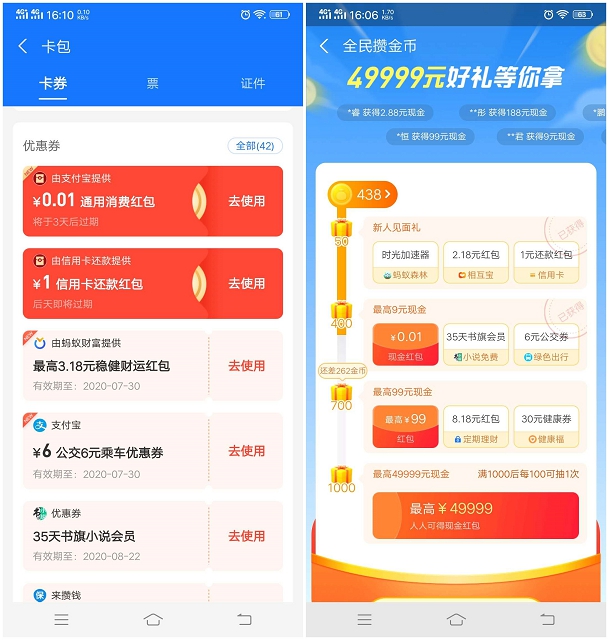
Task: Switch to the 票 tab
Action: point(153,83)
